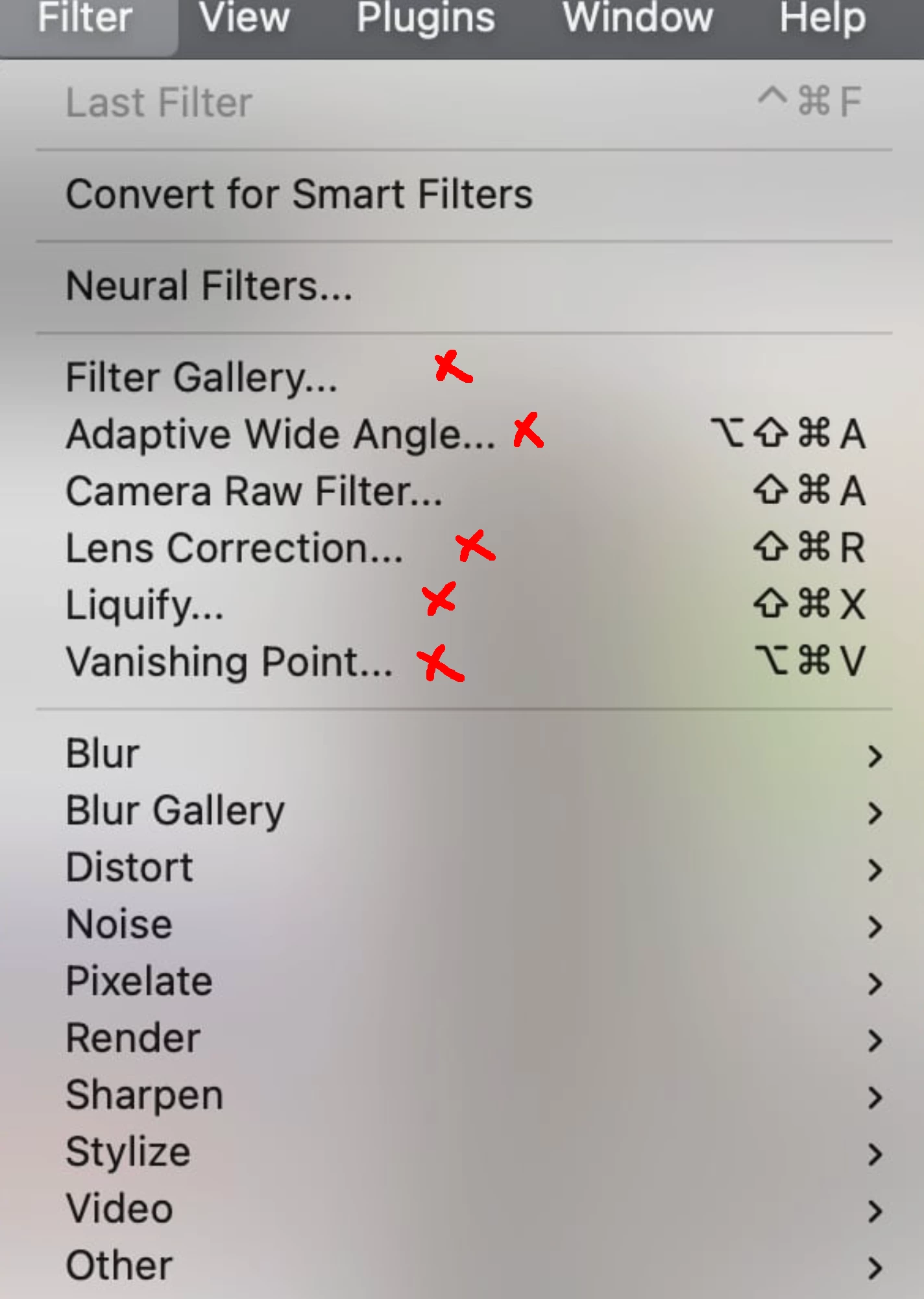Open the Window menu
Screen dimensions: 924x1299
[x=638, y=18]
